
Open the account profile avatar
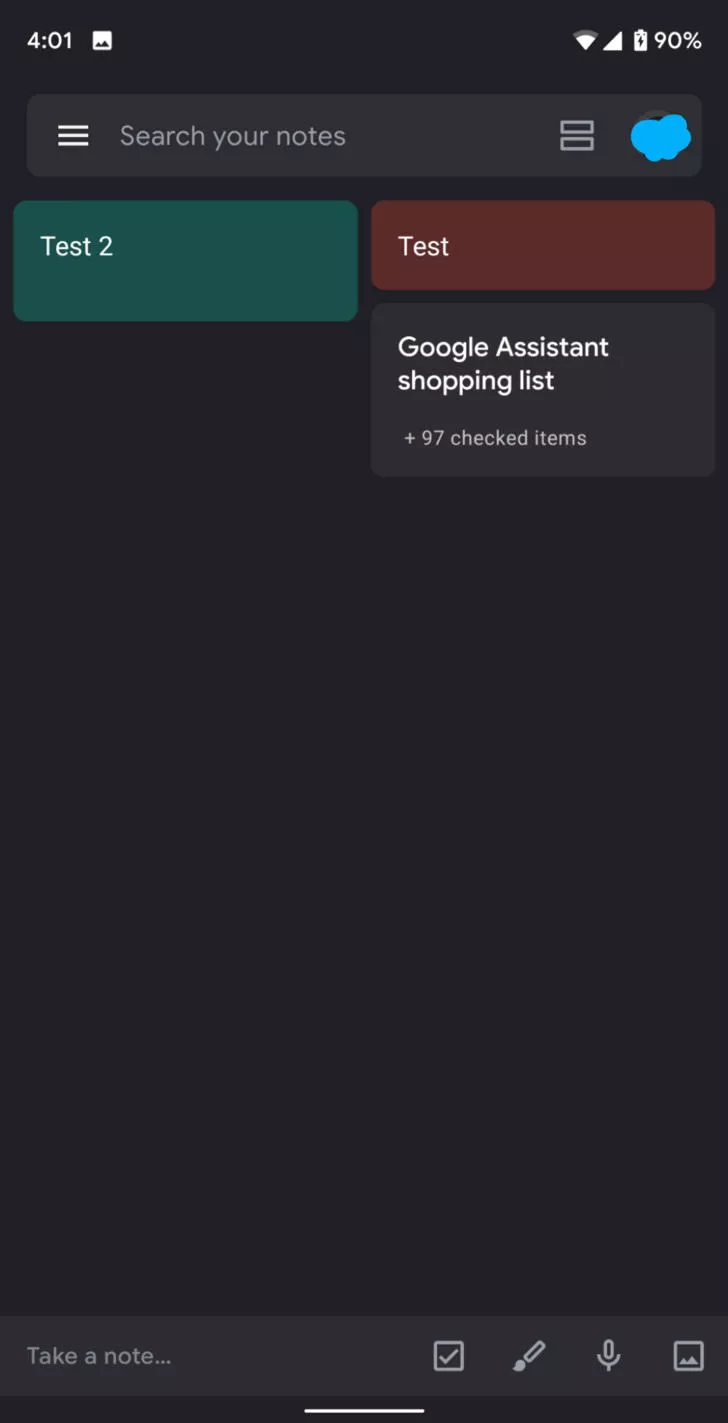[x=660, y=136]
